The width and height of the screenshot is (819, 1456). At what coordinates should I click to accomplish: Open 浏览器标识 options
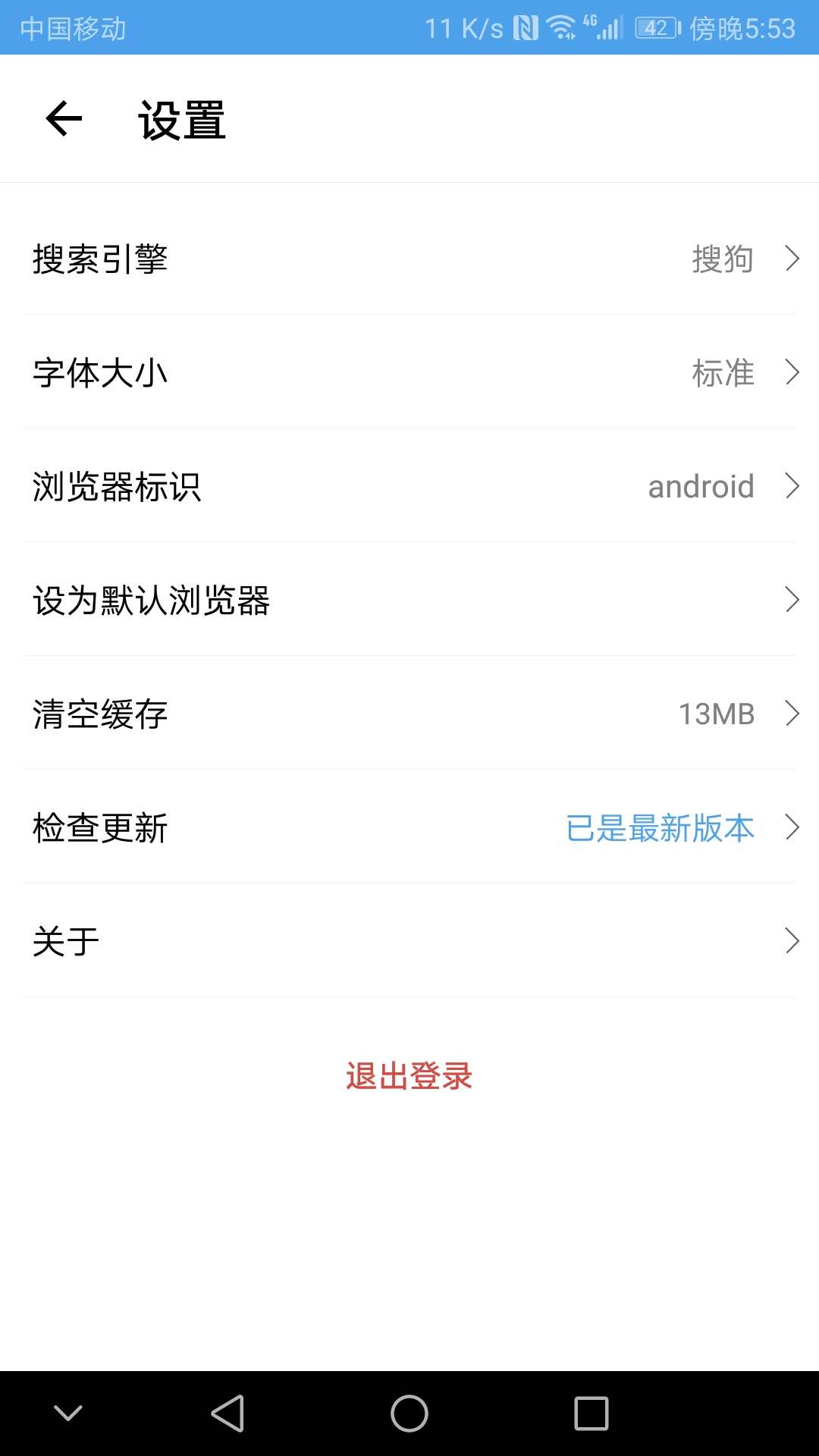point(409,486)
